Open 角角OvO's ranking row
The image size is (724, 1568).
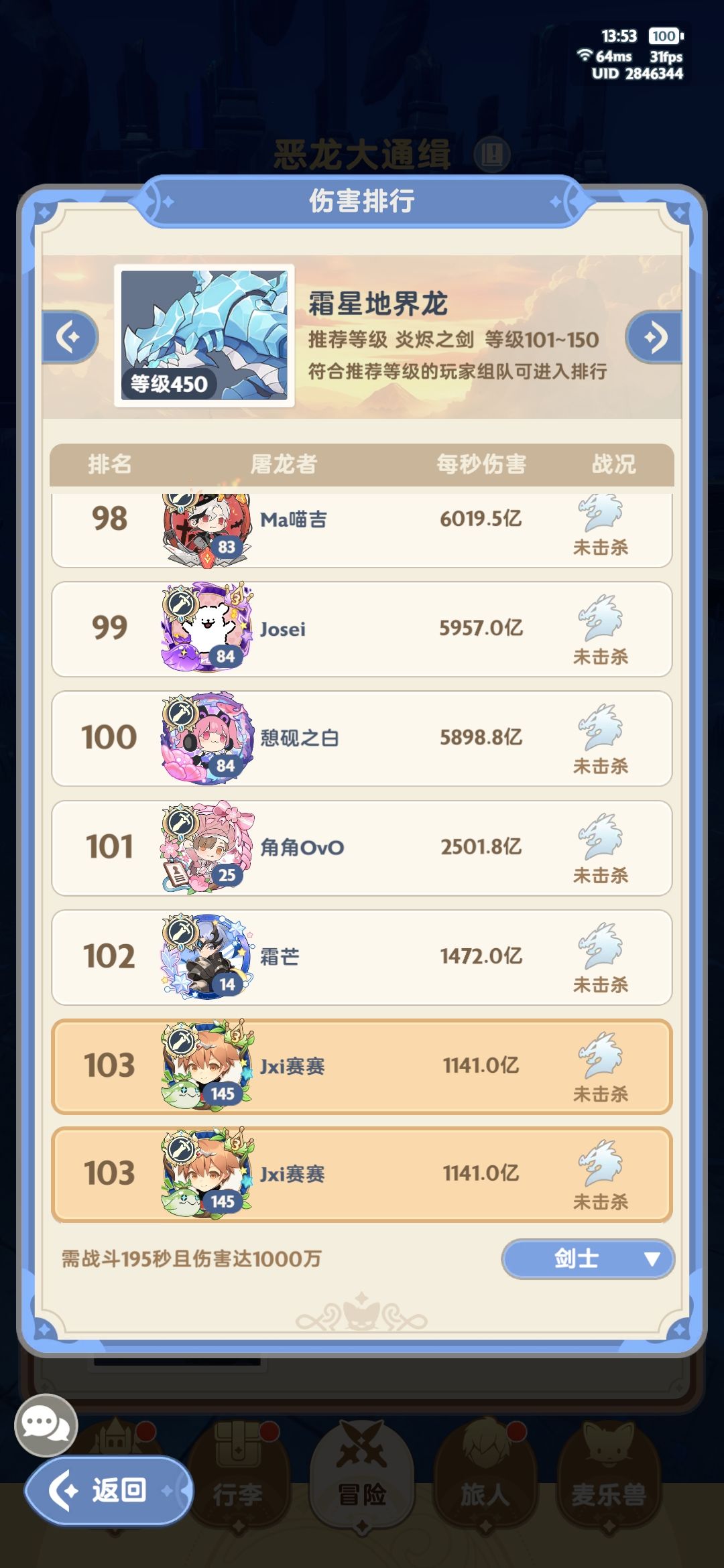tap(362, 848)
